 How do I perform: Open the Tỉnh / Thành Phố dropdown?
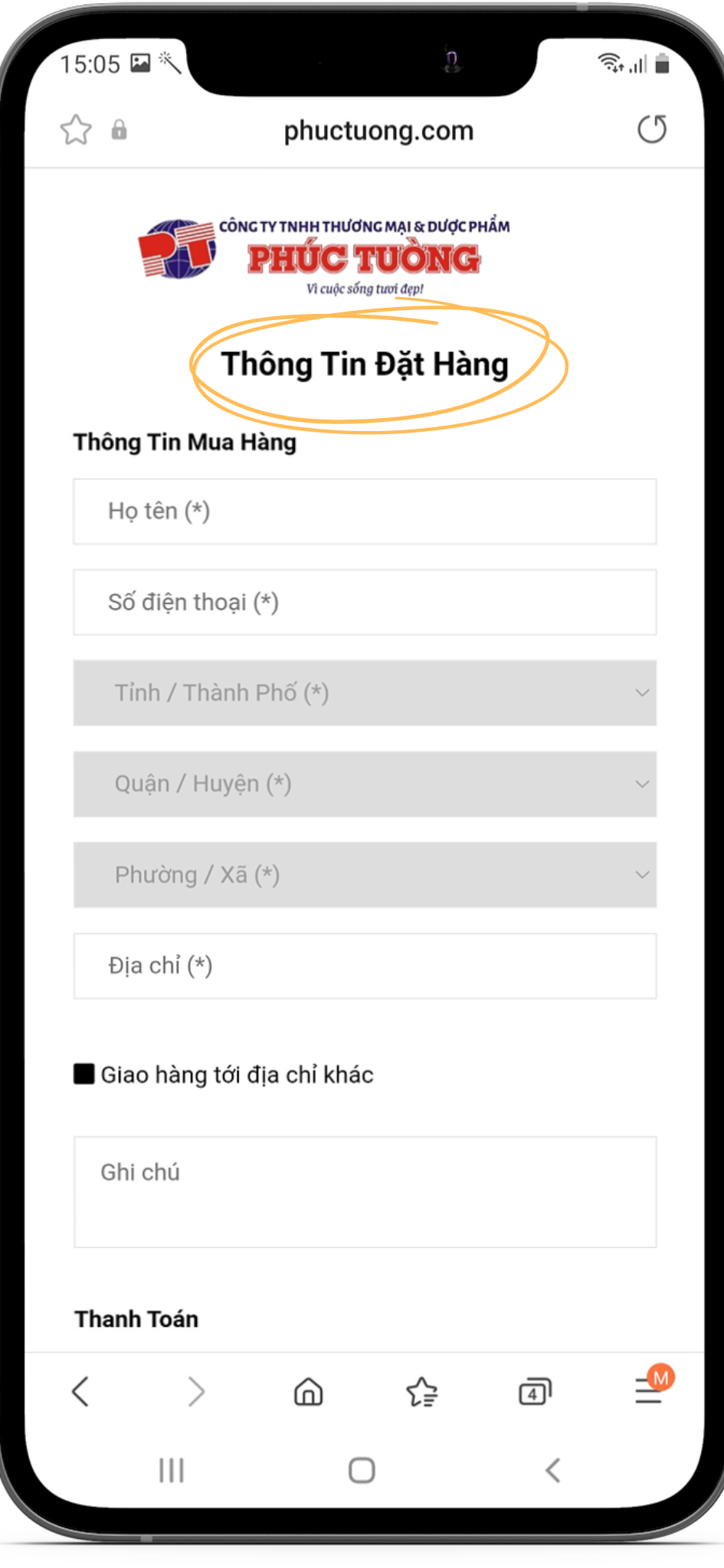(365, 692)
